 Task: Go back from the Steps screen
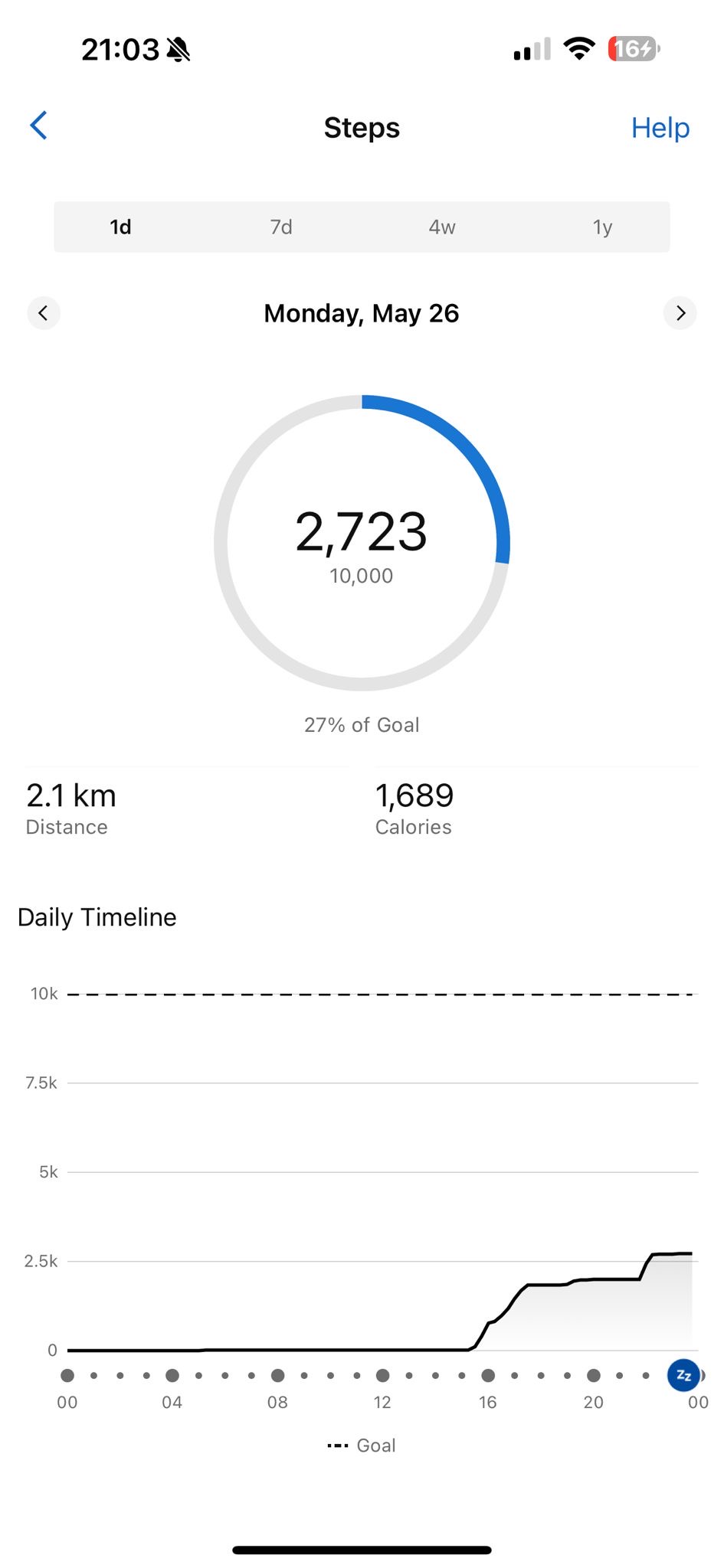39,126
